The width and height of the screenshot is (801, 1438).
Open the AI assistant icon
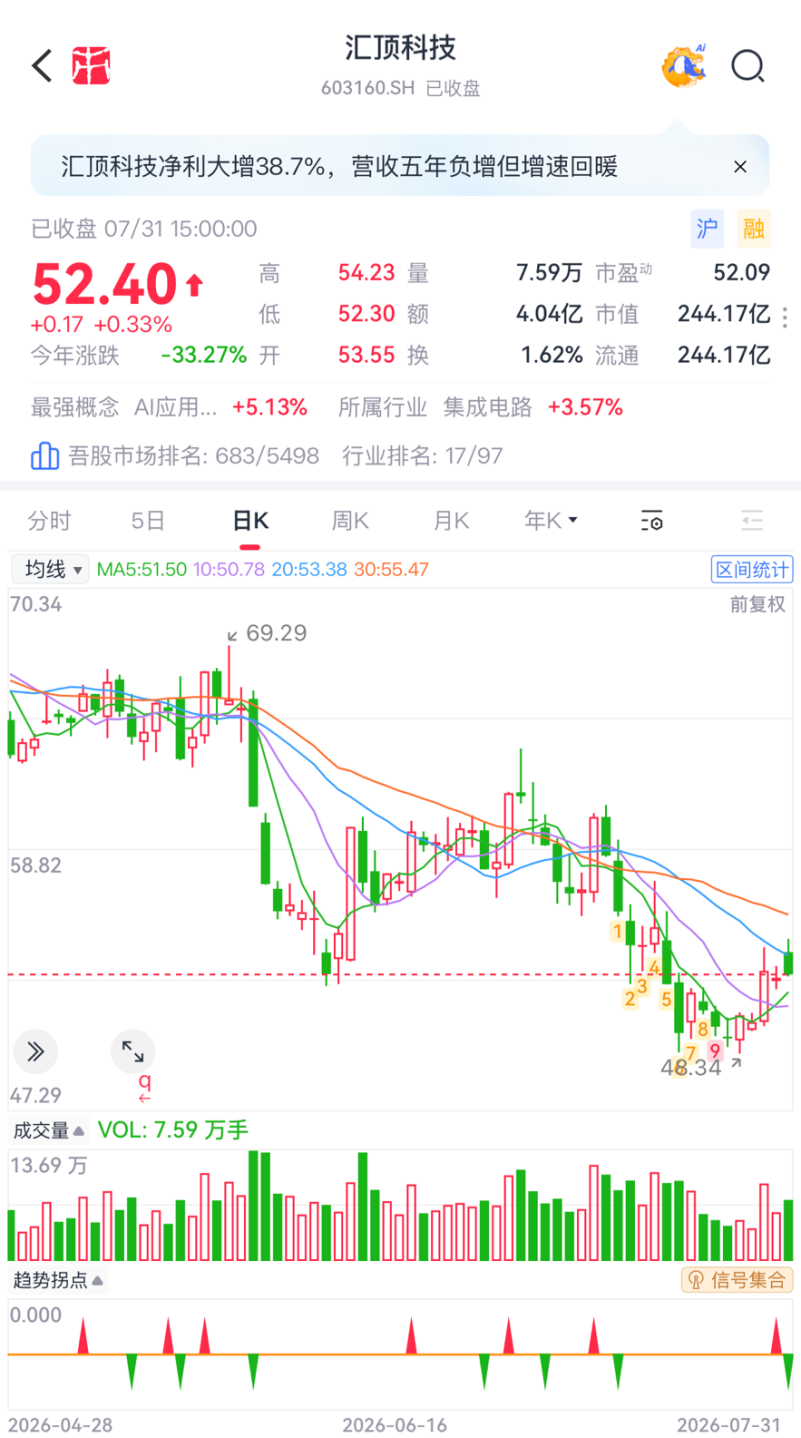tap(685, 65)
